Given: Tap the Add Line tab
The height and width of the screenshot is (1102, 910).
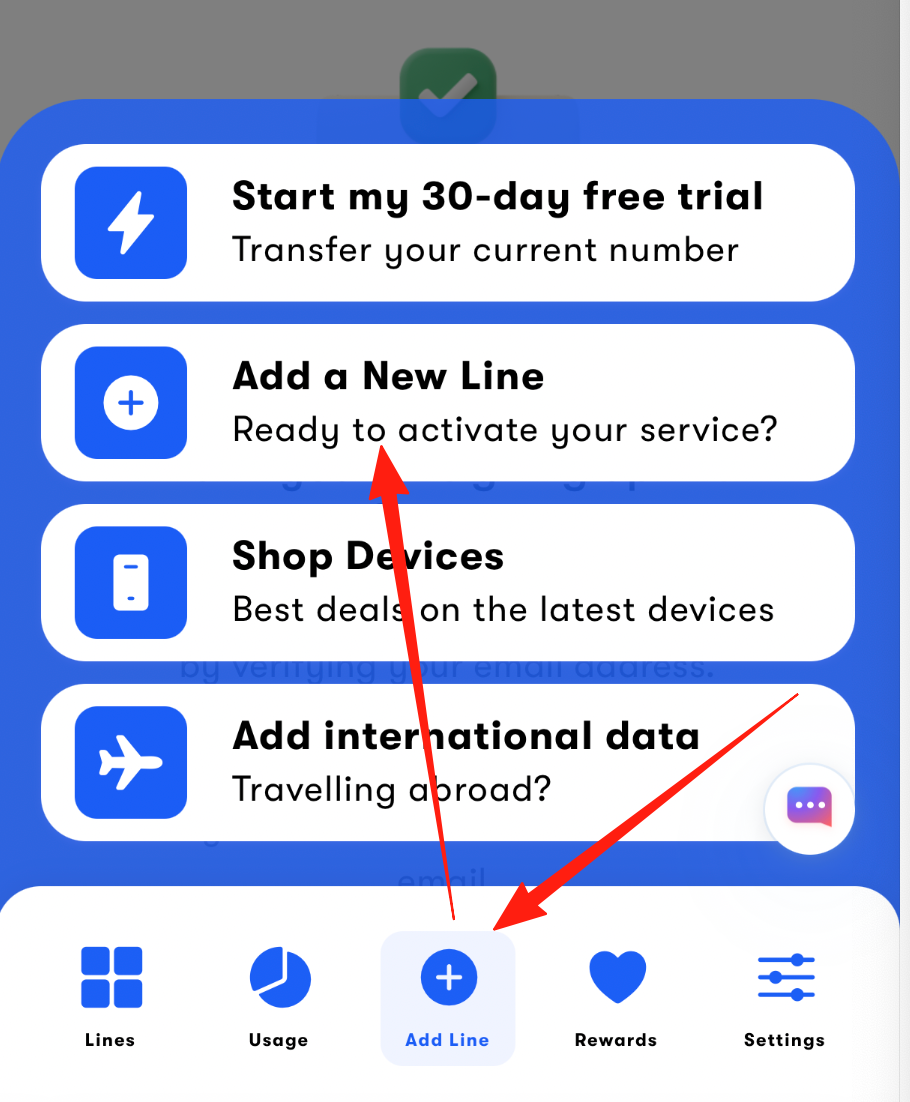Looking at the screenshot, I should coord(448,997).
